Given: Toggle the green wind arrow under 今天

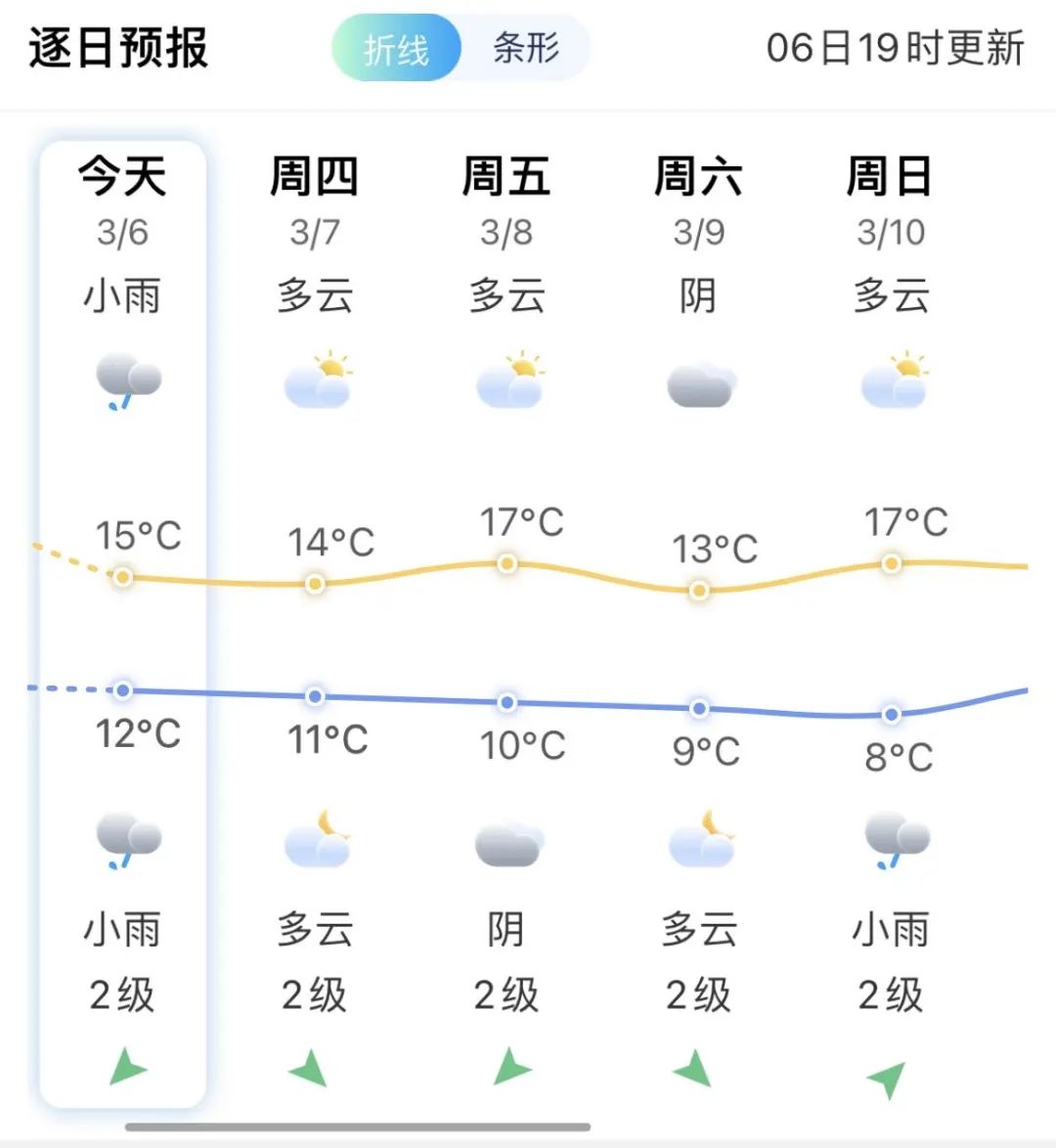Looking at the screenshot, I should coord(125,1068).
